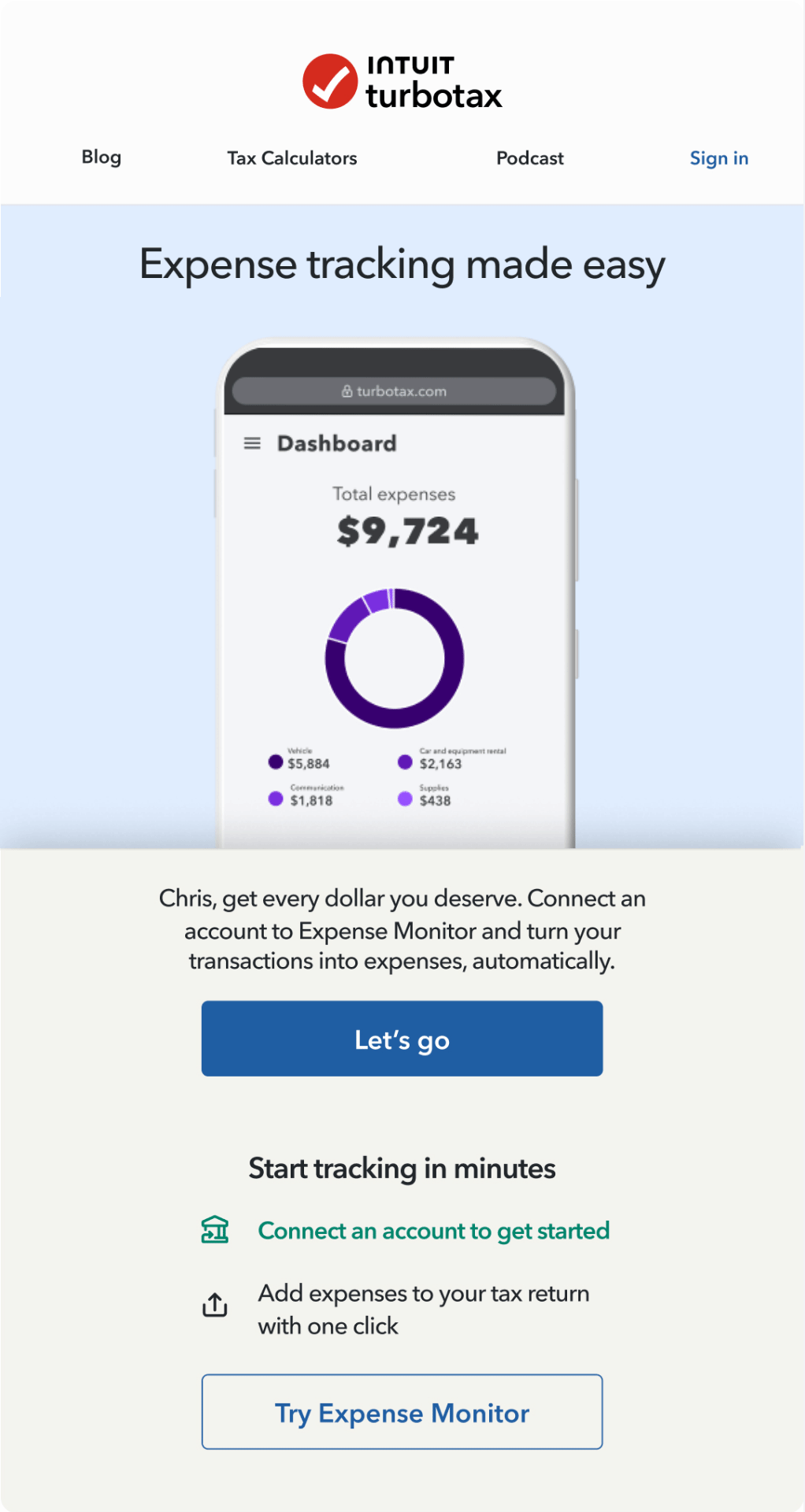
Task: Select Try Expense Monitor
Action: click(402, 1412)
